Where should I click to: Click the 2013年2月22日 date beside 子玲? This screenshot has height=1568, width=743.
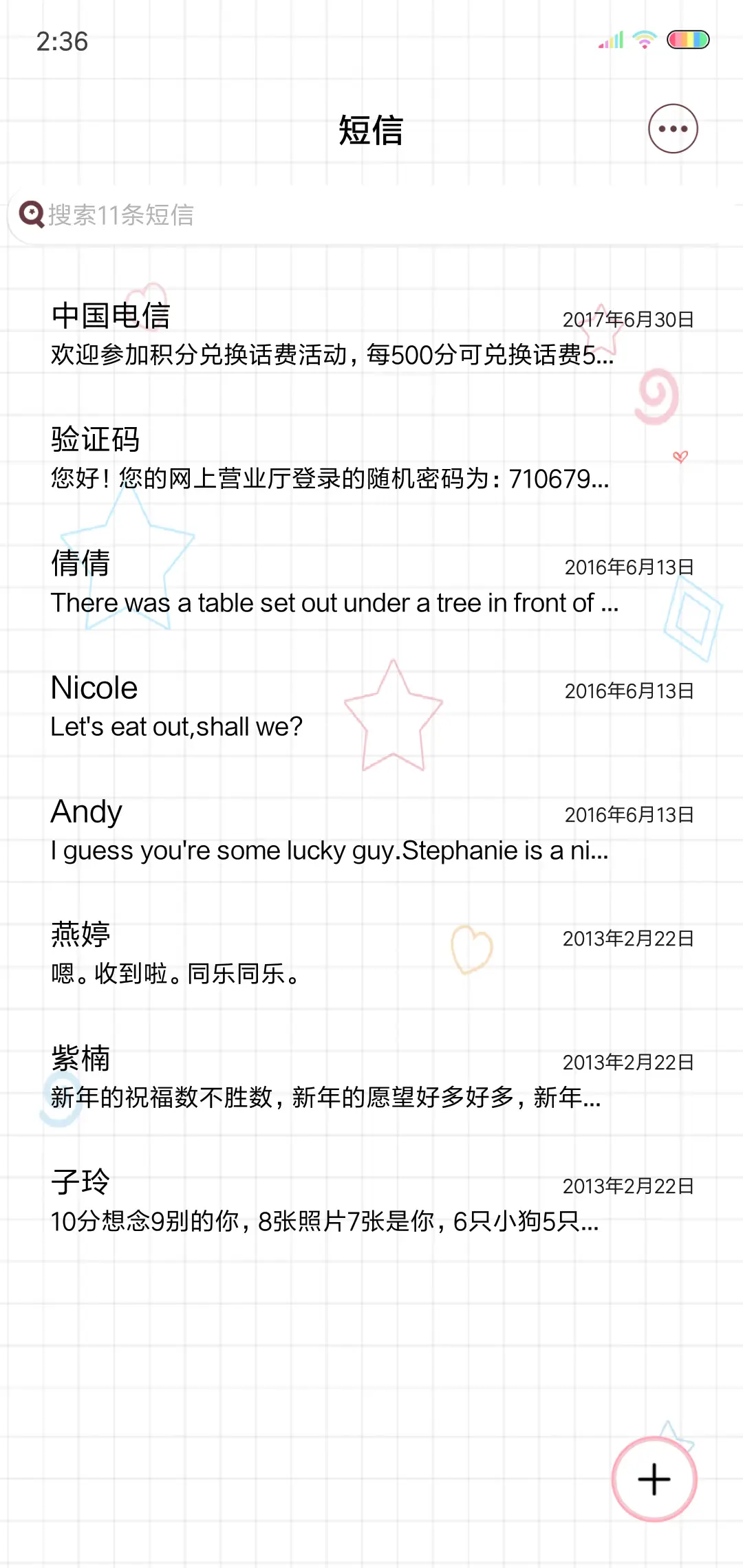626,1185
